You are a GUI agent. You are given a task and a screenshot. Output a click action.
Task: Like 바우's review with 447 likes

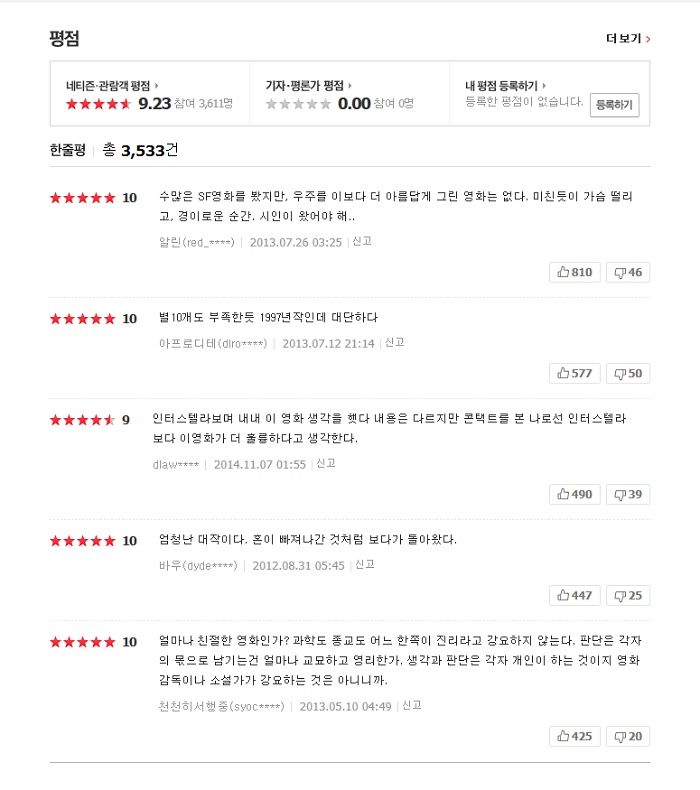[x=575, y=595]
